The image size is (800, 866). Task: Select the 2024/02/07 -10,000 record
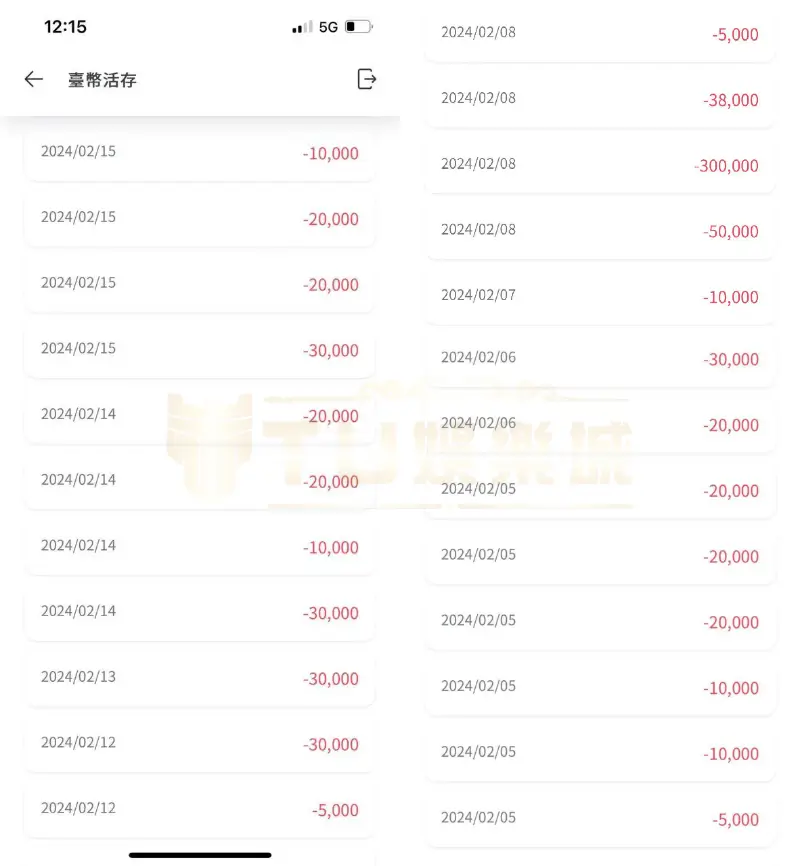point(600,296)
